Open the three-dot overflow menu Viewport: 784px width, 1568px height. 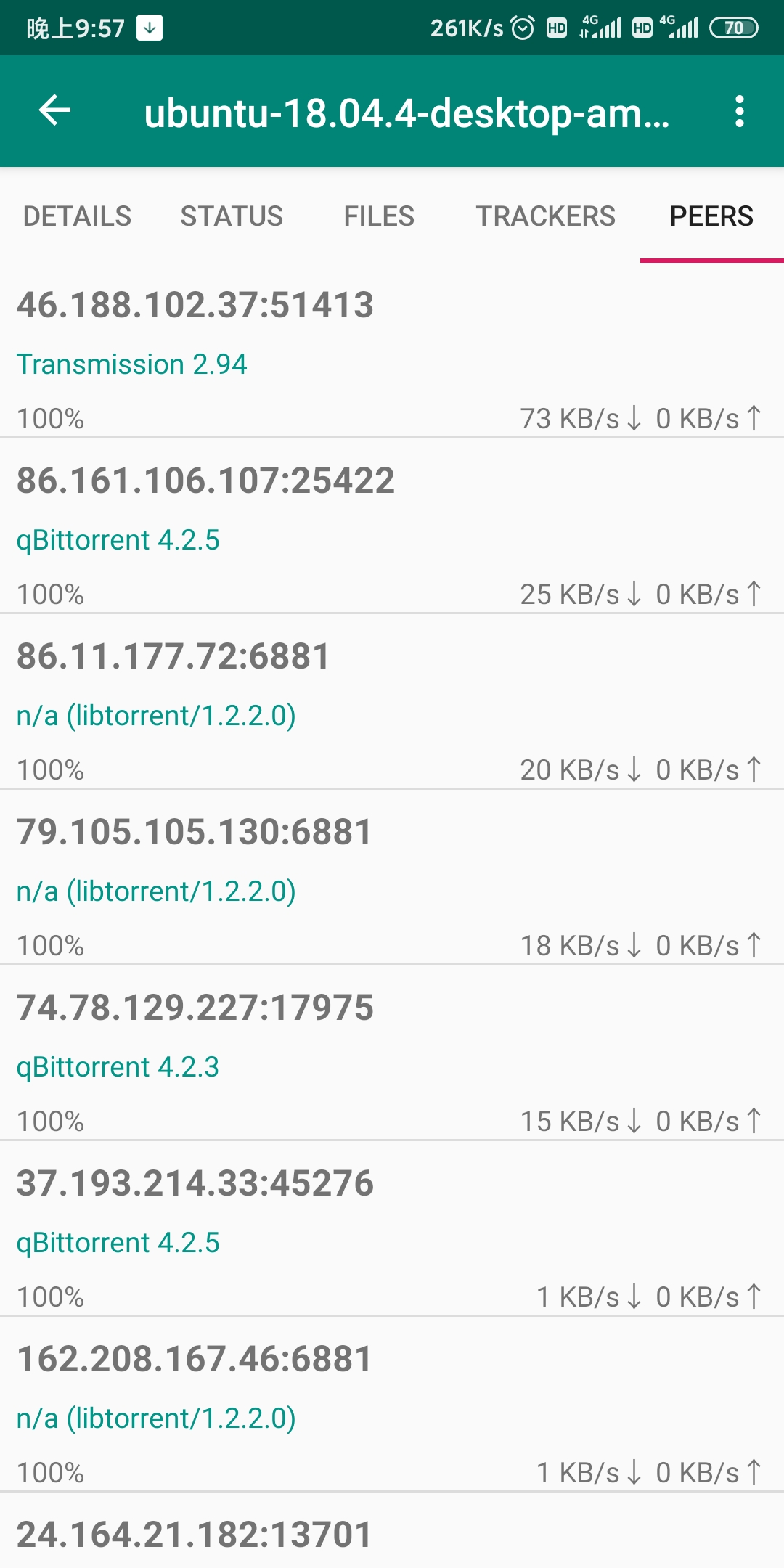[739, 111]
